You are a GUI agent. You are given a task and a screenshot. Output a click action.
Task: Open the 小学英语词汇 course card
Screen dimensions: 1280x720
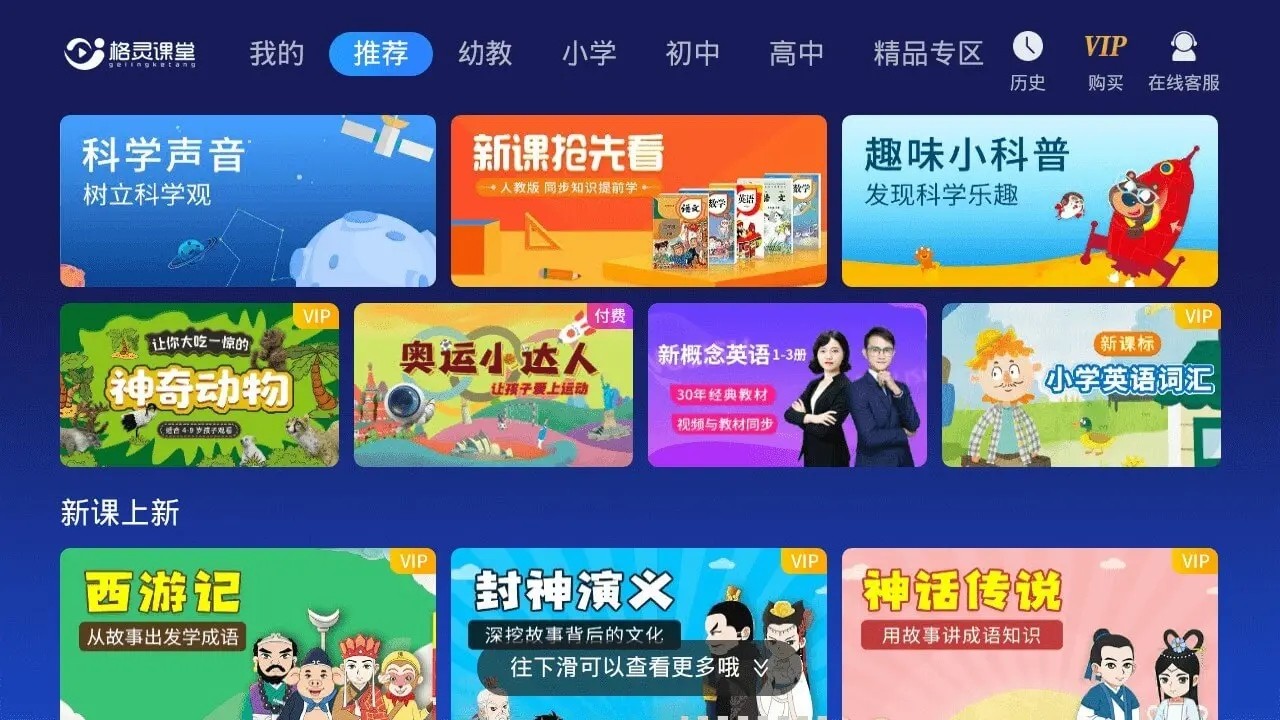click(1081, 385)
